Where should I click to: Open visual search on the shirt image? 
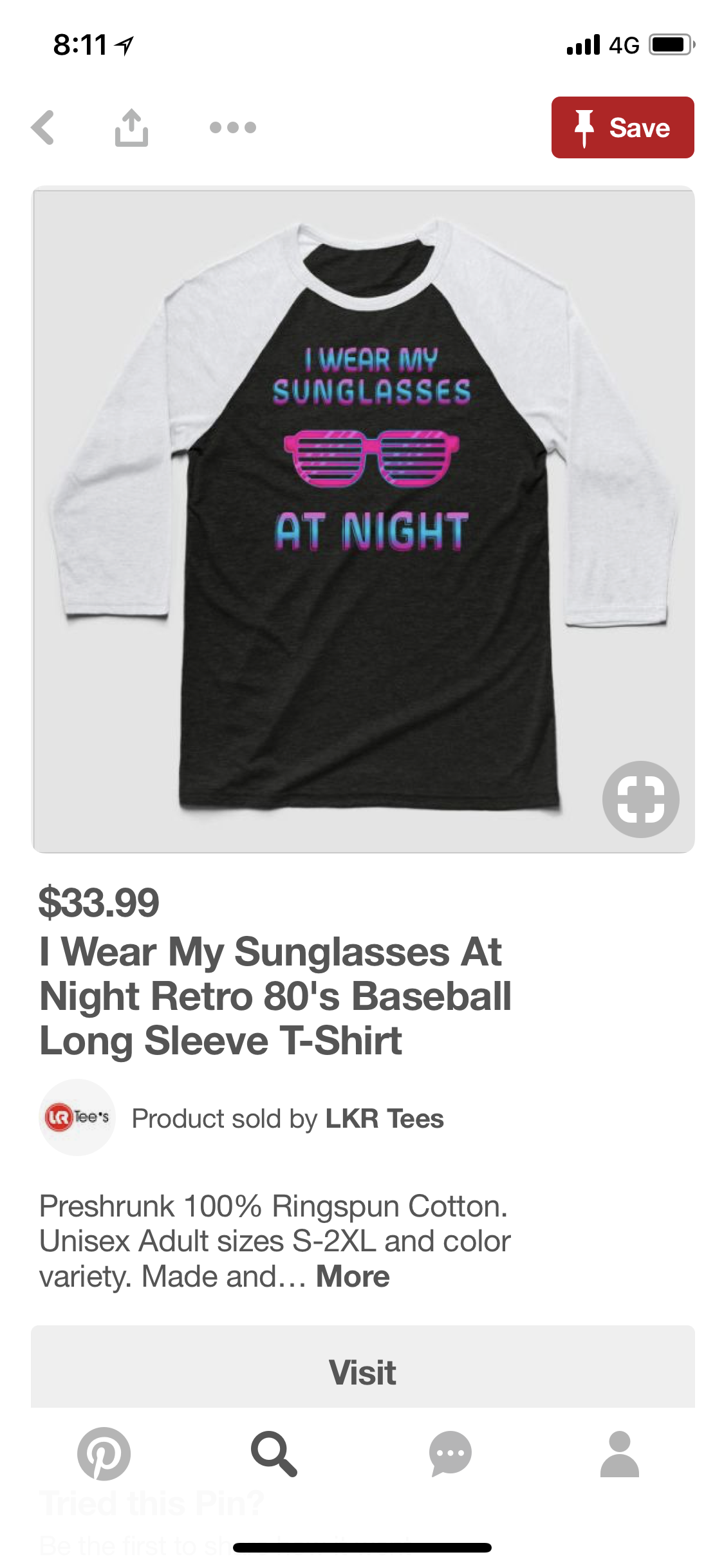(640, 799)
